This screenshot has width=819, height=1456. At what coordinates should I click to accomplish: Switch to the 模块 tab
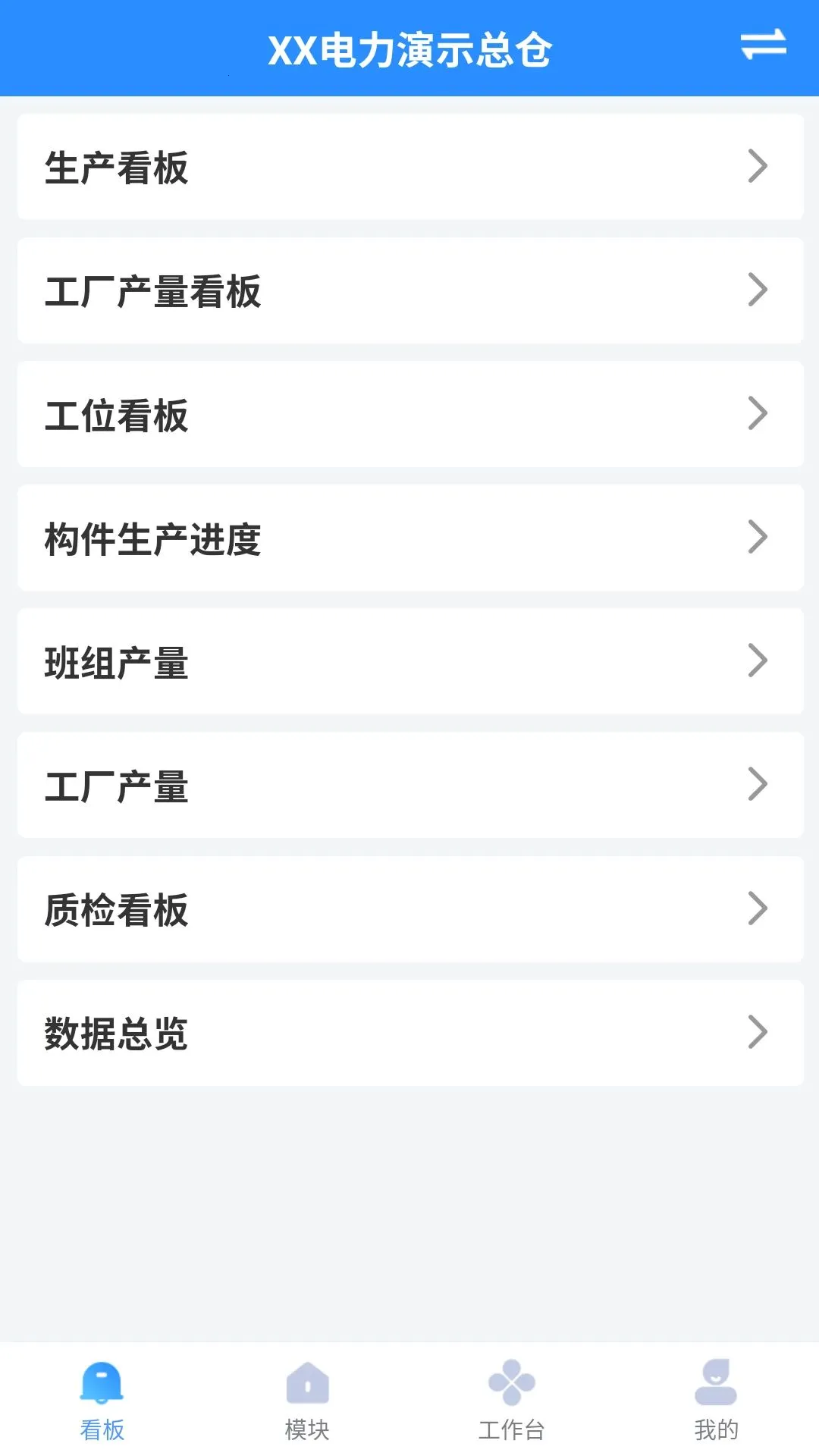(307, 1401)
